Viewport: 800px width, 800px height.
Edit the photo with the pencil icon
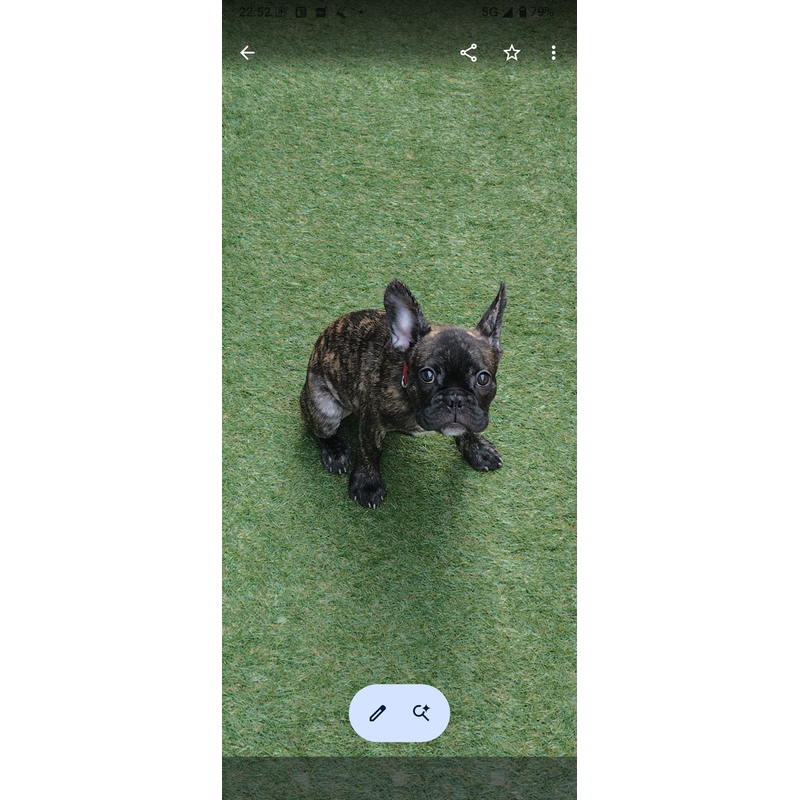coord(377,713)
